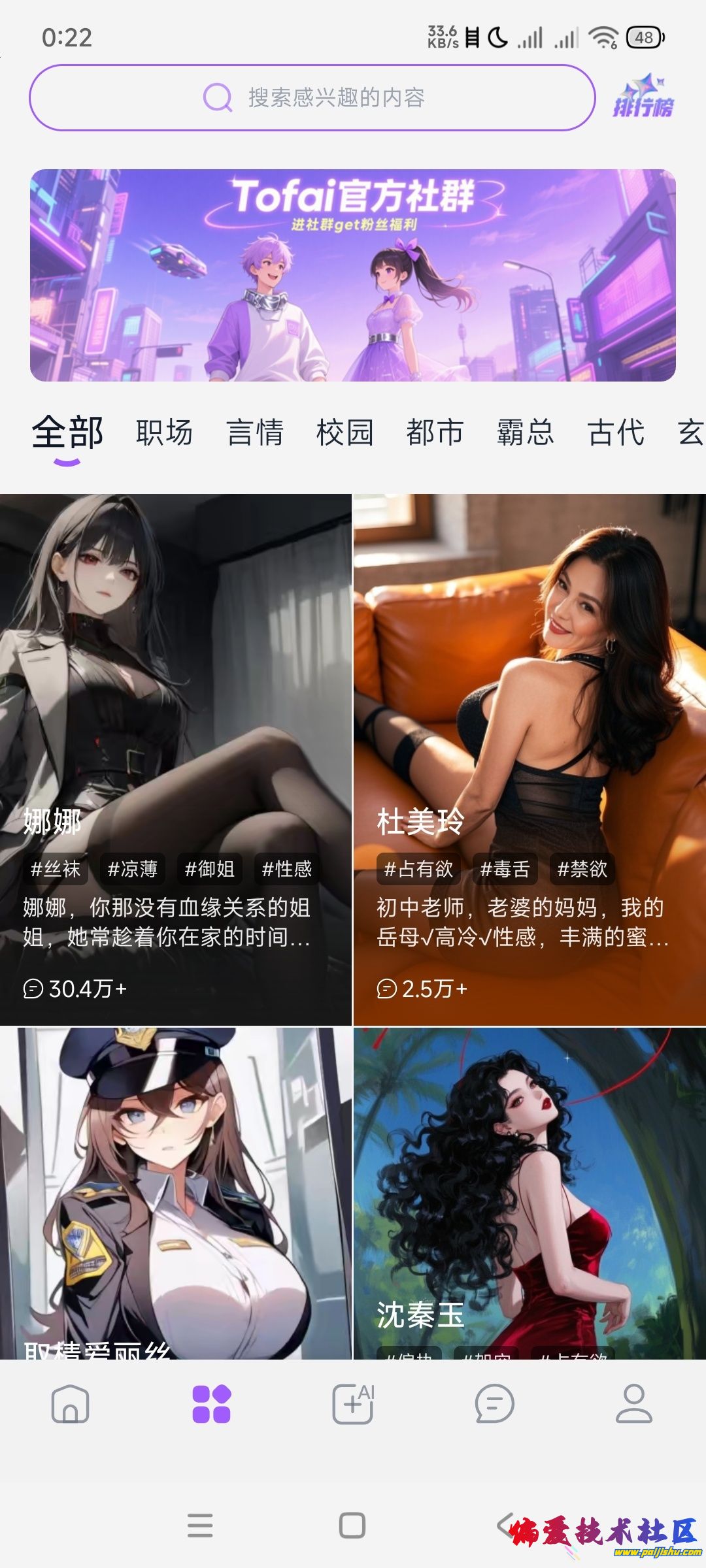Image resolution: width=706 pixels, height=1568 pixels.
Task: Go to the home tab in bottom navigation
Action: tap(70, 1403)
